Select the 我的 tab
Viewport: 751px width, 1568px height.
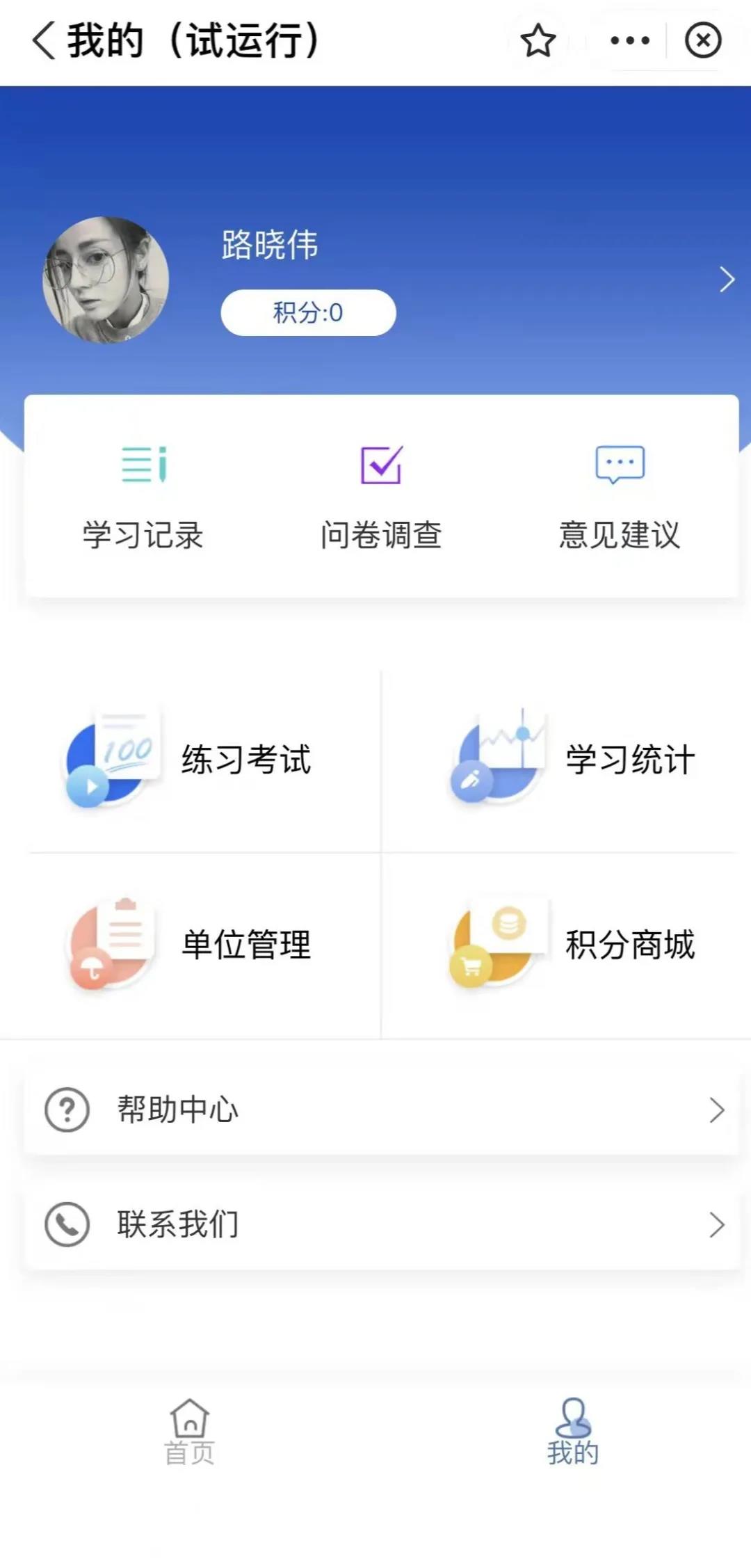coord(573,1433)
